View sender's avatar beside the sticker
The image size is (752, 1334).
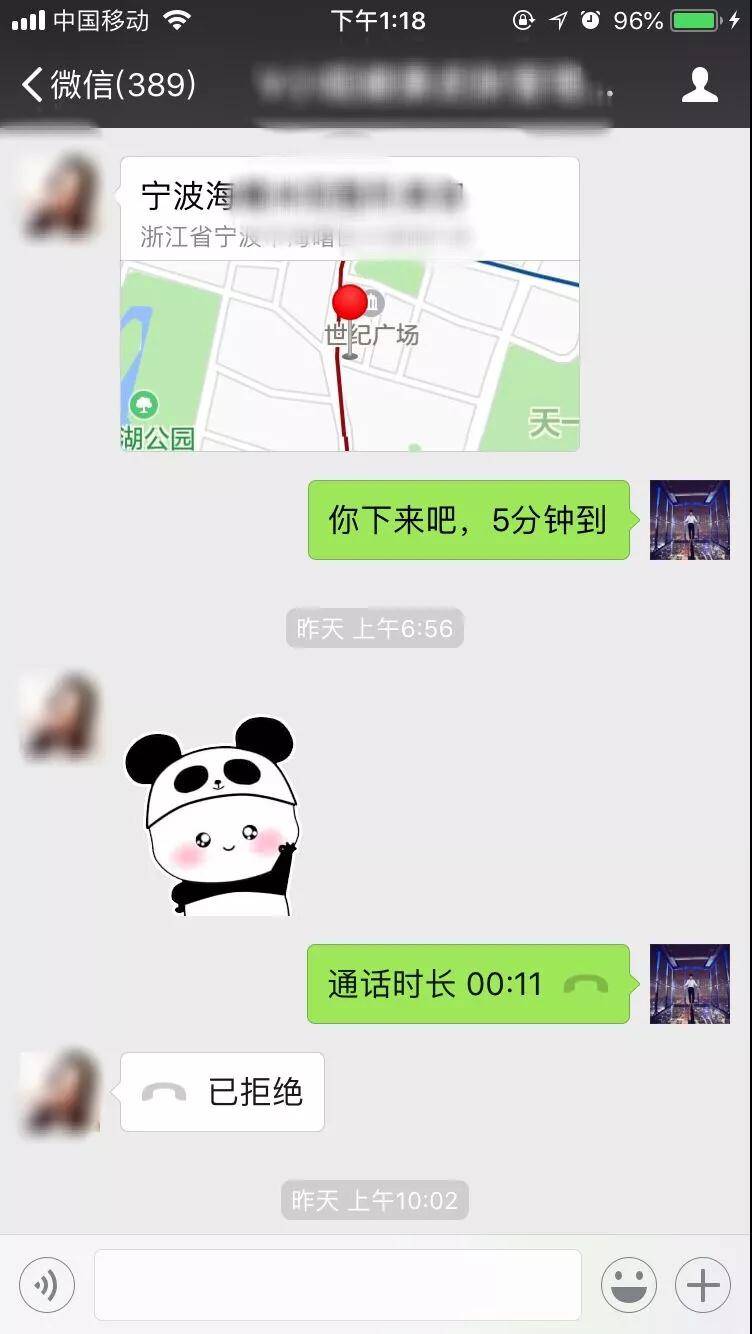[x=60, y=716]
